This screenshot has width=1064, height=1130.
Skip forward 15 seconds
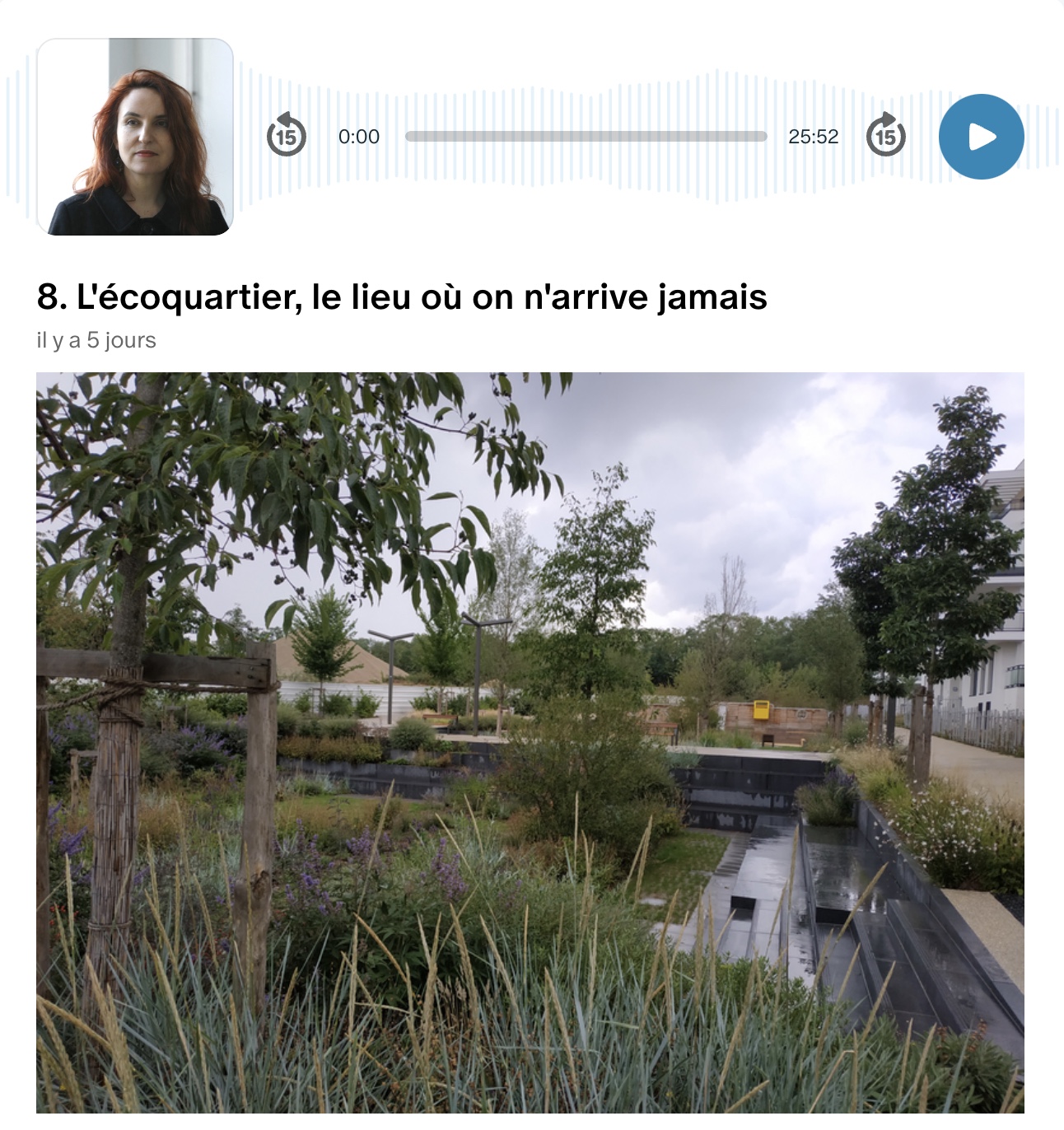tap(885, 135)
